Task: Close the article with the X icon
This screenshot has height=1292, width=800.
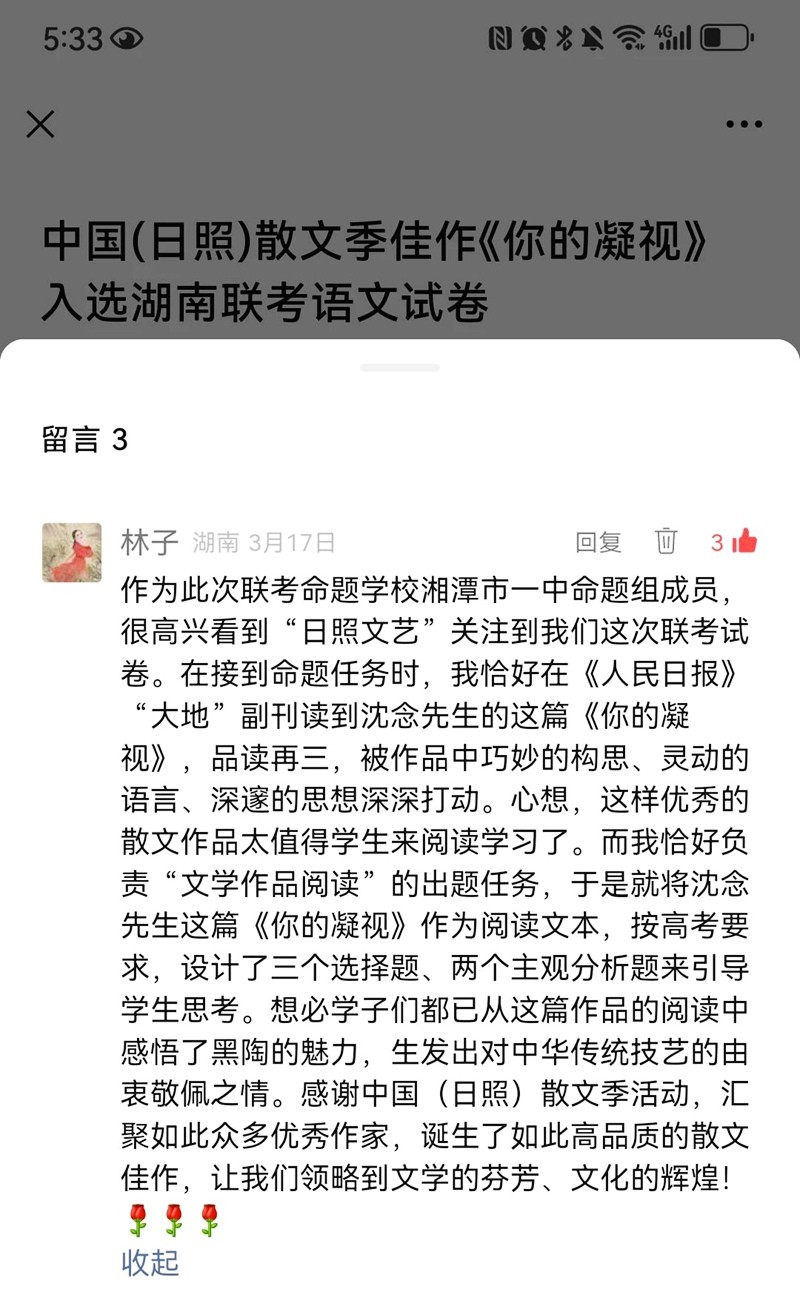Action: click(40, 124)
